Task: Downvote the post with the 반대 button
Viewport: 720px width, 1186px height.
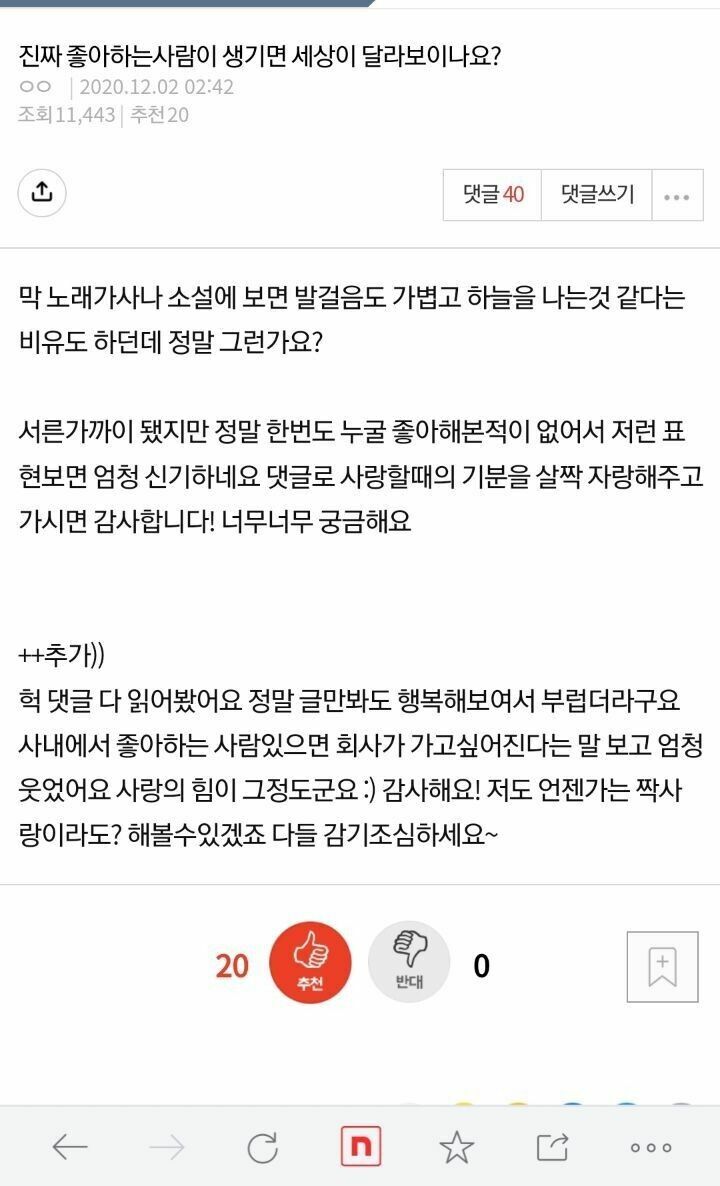Action: 408,962
